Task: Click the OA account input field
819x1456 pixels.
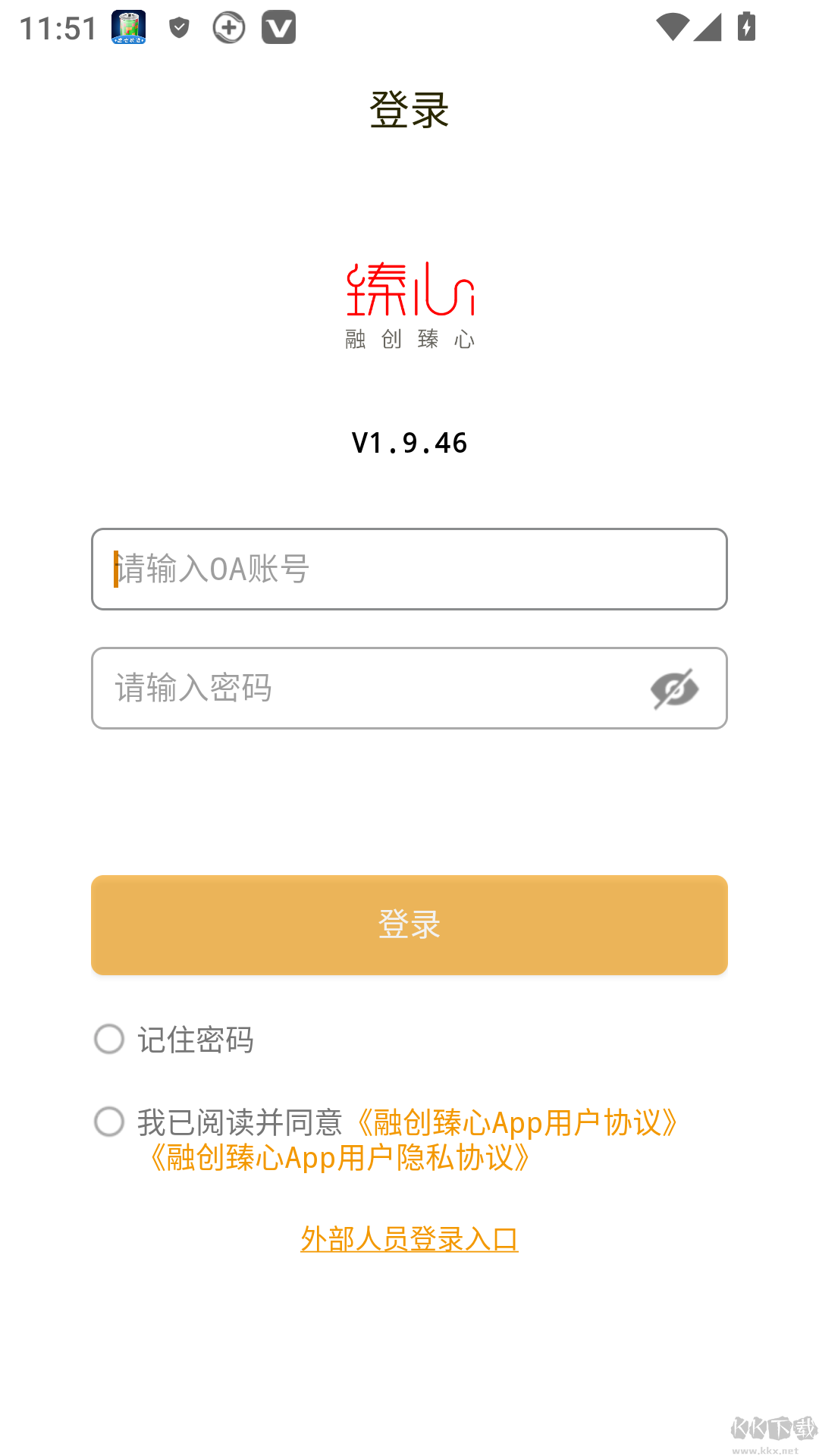Action: tap(409, 569)
